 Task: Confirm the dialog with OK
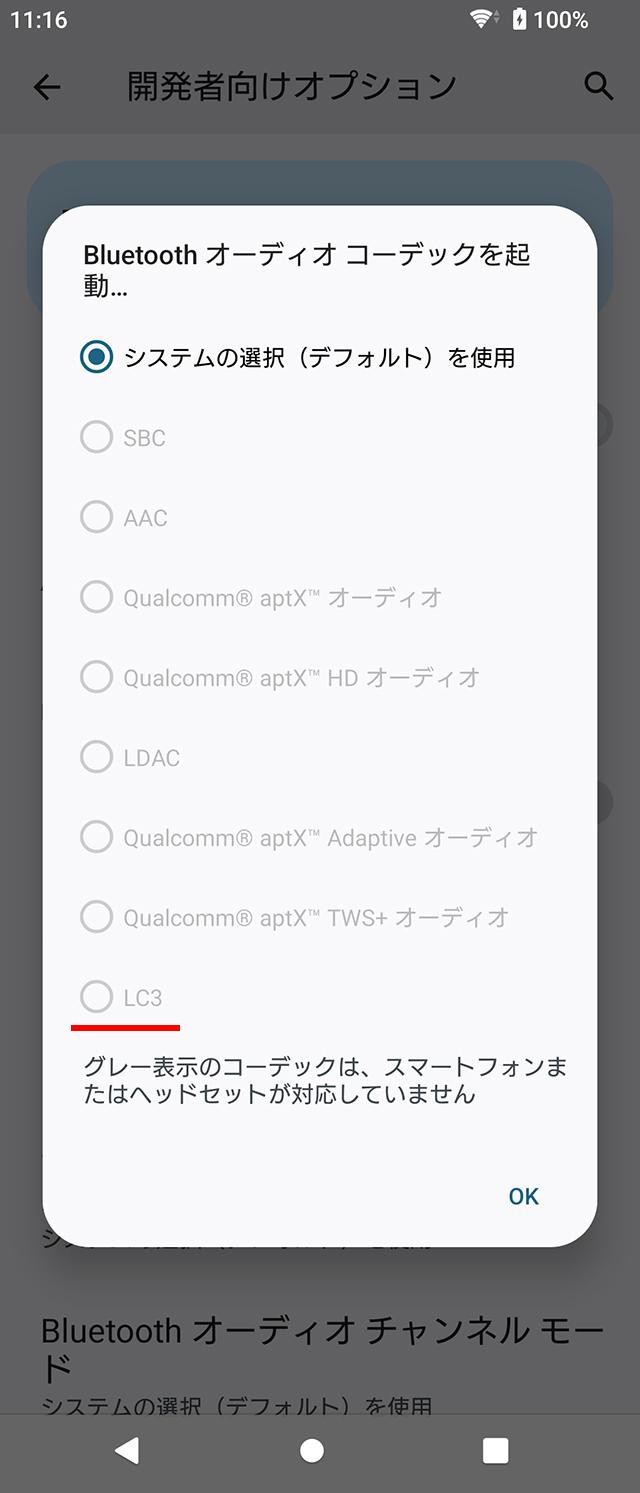tap(523, 1196)
